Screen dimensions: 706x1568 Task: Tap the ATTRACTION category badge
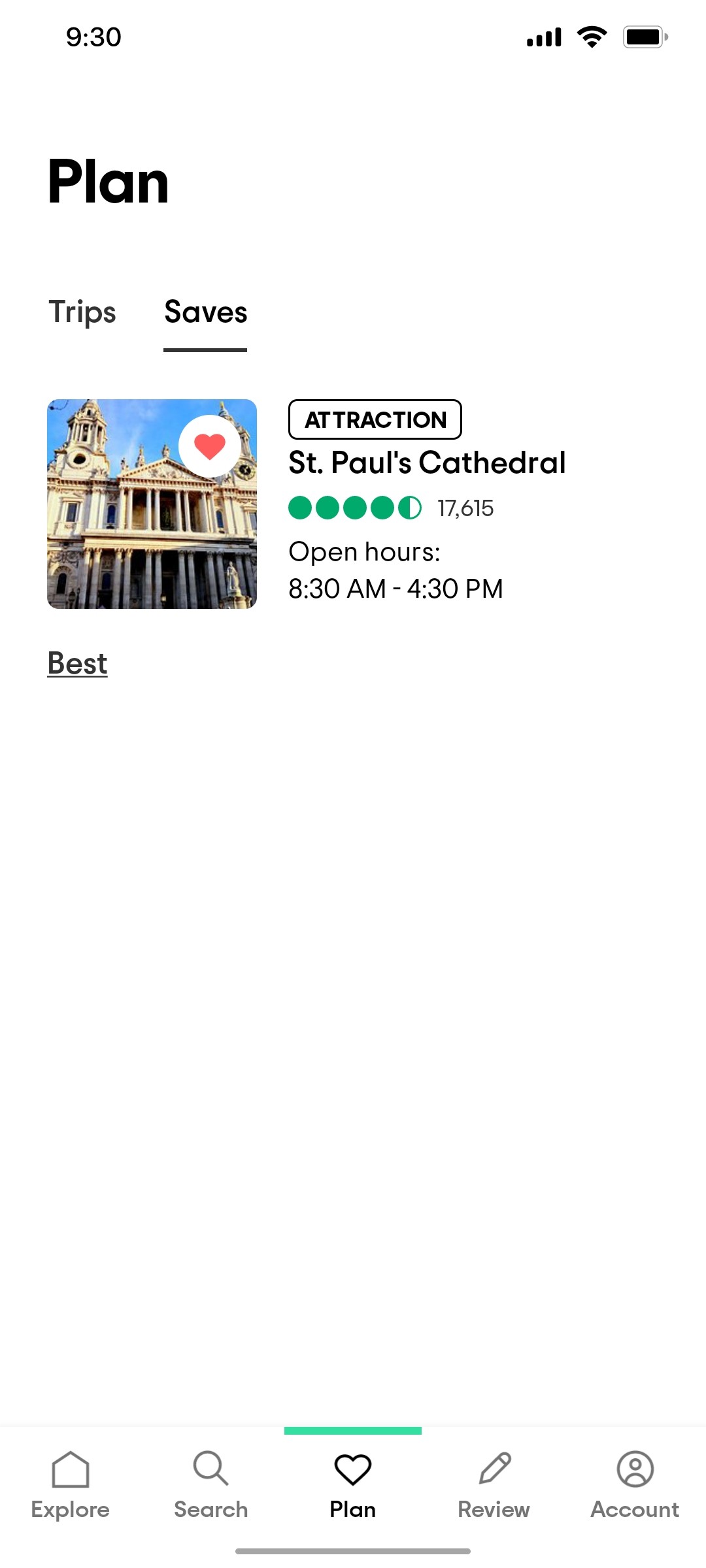pyautogui.click(x=375, y=419)
